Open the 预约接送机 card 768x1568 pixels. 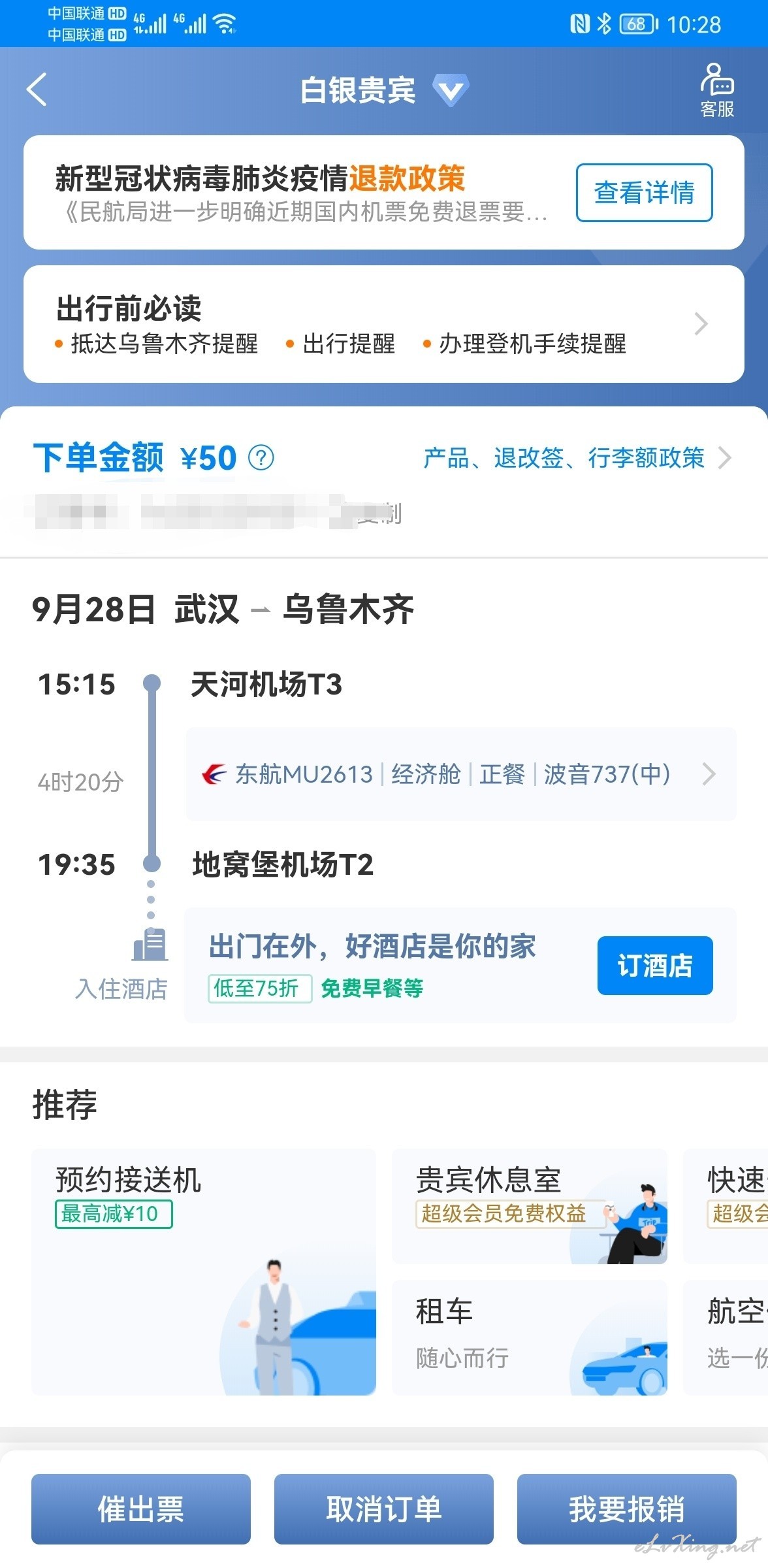tap(204, 1272)
